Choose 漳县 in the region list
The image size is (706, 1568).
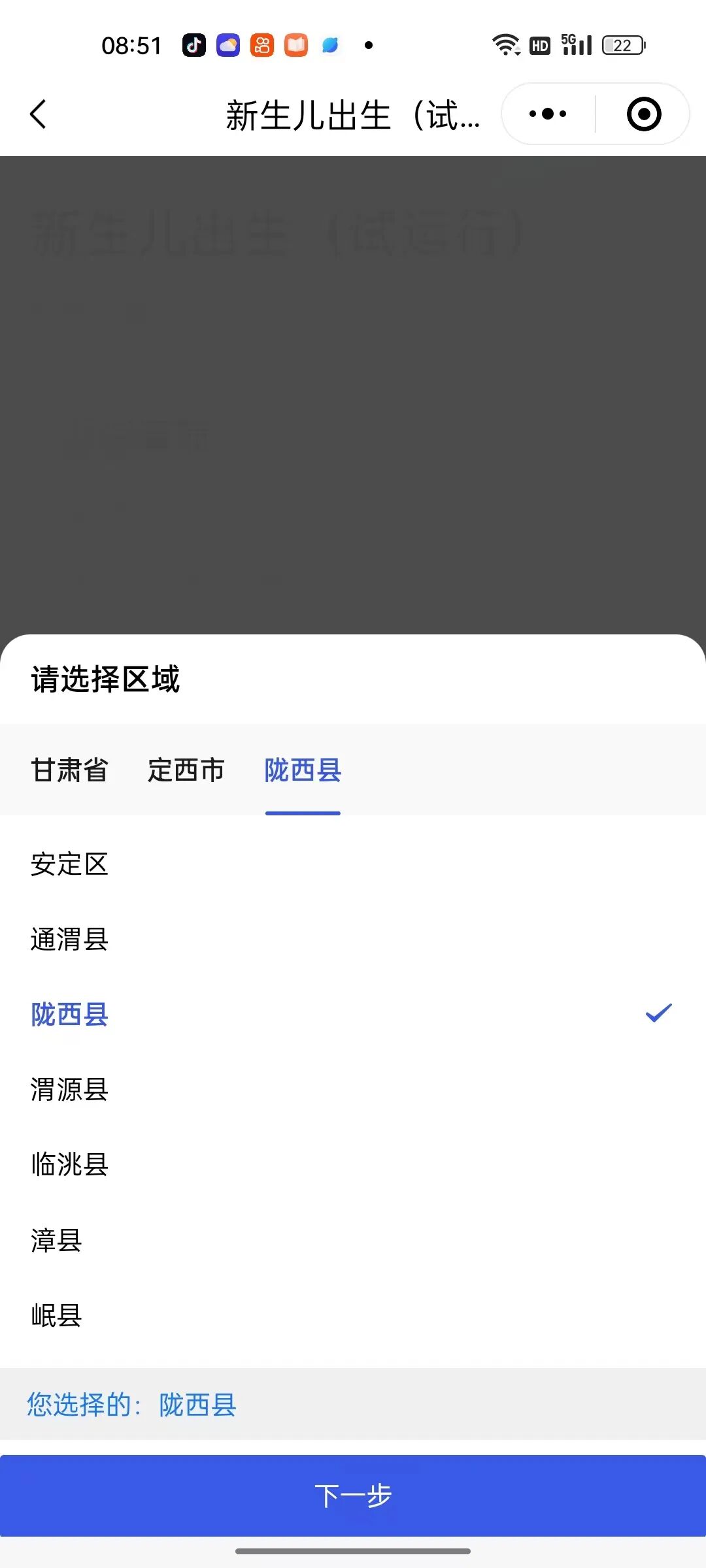56,1240
